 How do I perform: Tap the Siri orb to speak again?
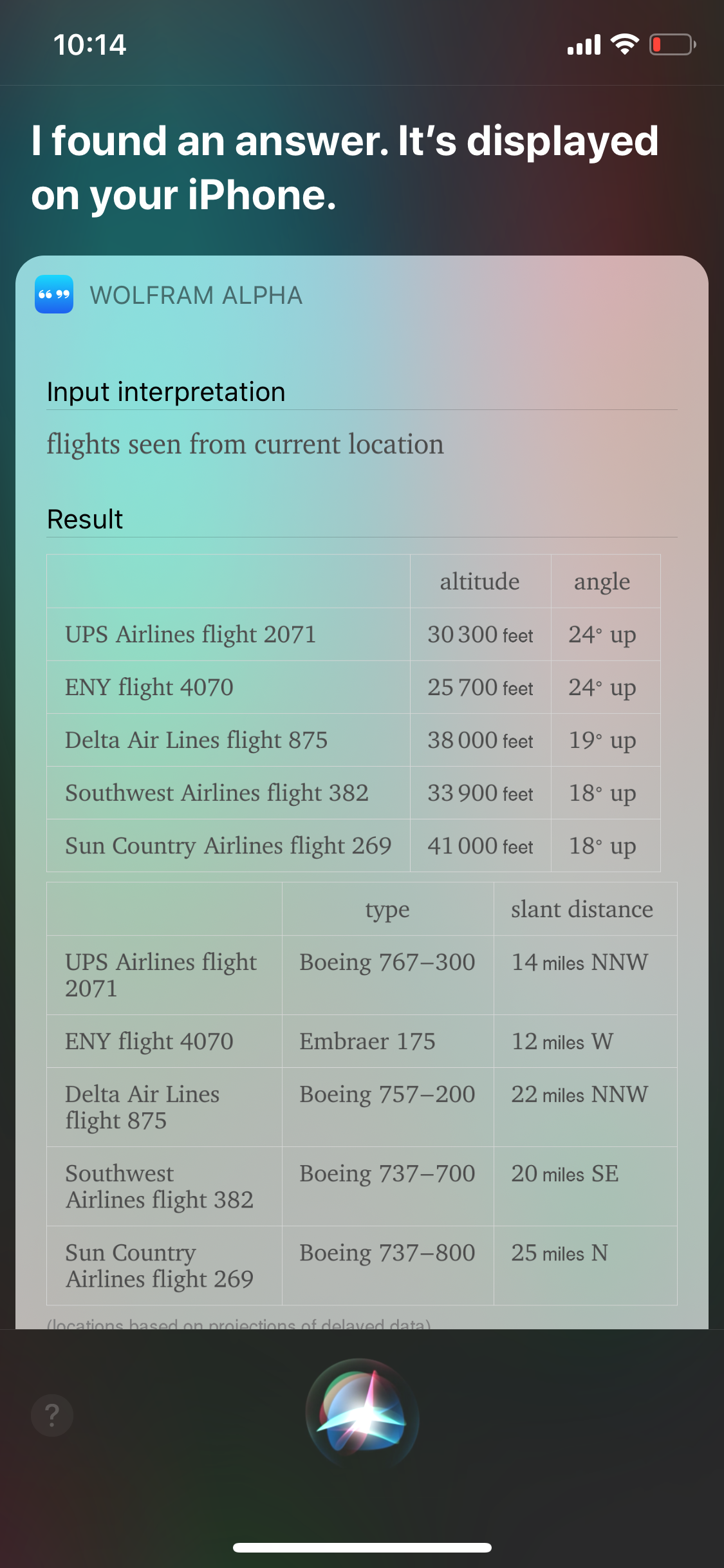362,1415
